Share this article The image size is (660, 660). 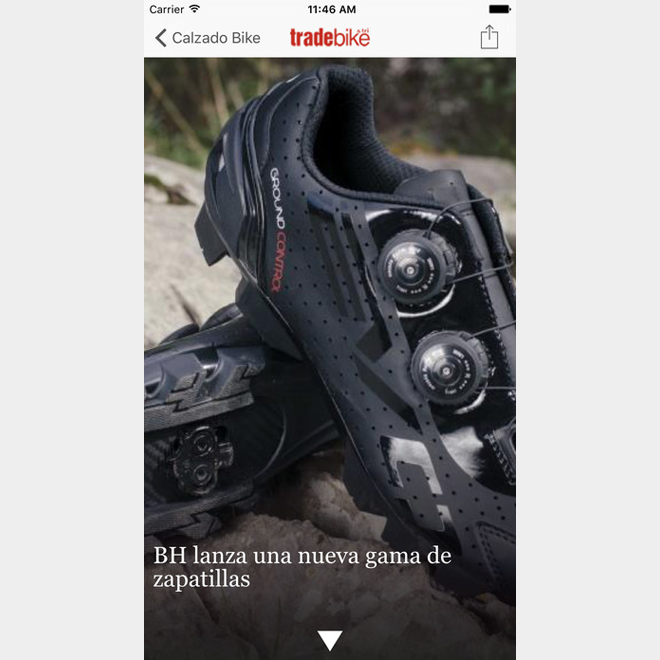point(489,37)
